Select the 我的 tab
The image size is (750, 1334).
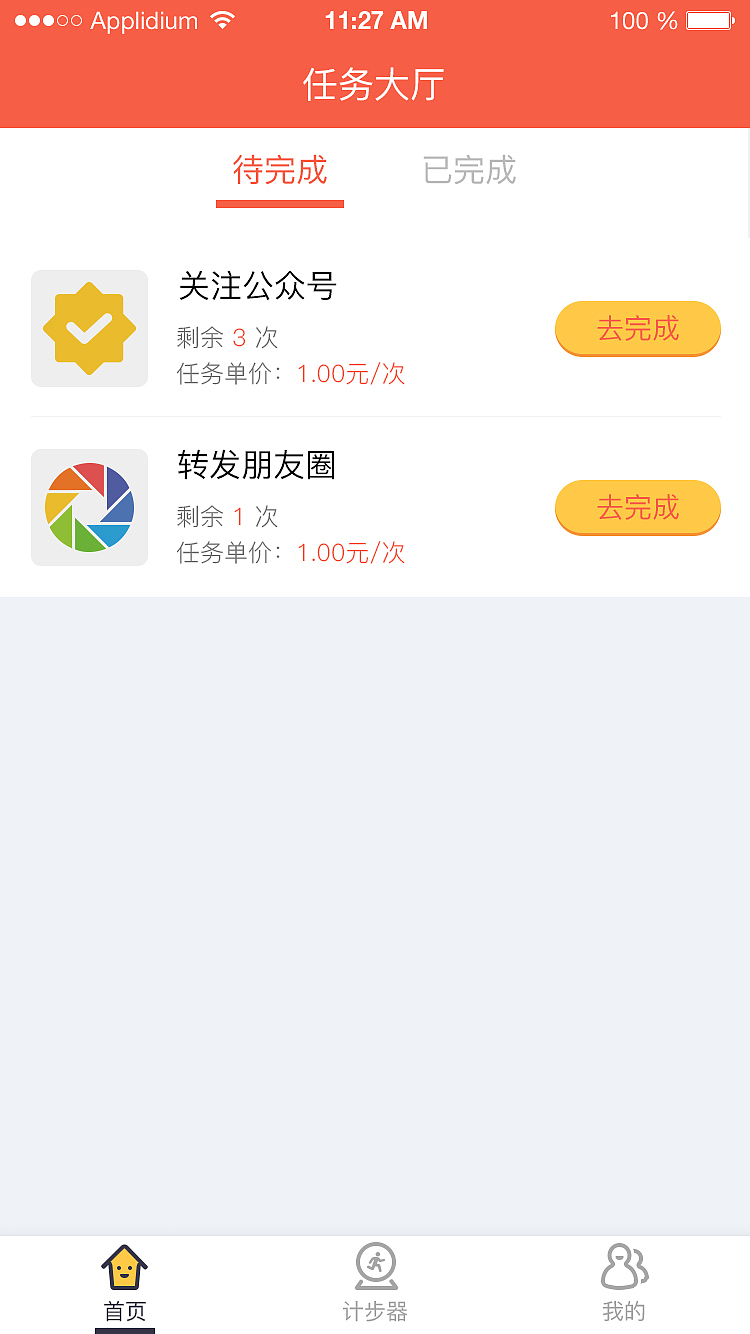coord(624,1285)
